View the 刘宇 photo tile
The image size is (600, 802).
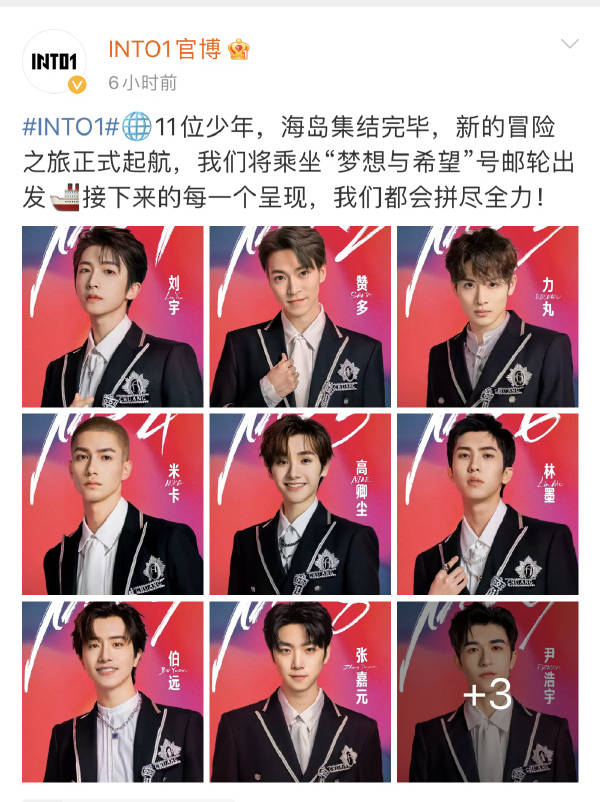(112, 316)
